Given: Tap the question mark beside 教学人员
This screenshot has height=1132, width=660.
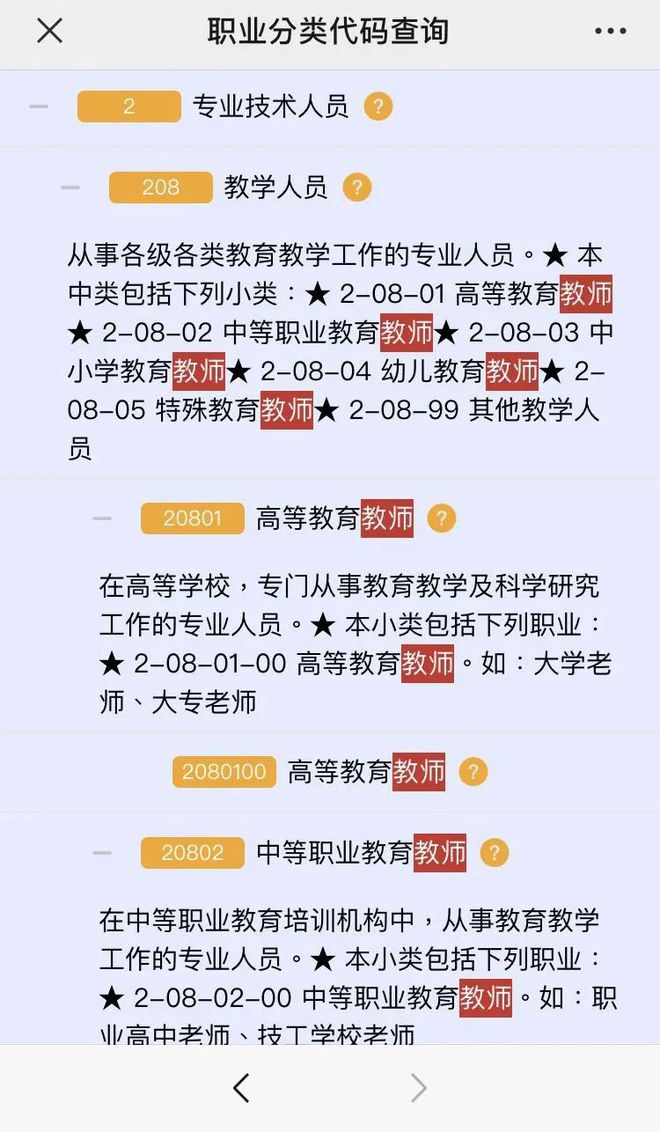Looking at the screenshot, I should click(357, 187).
